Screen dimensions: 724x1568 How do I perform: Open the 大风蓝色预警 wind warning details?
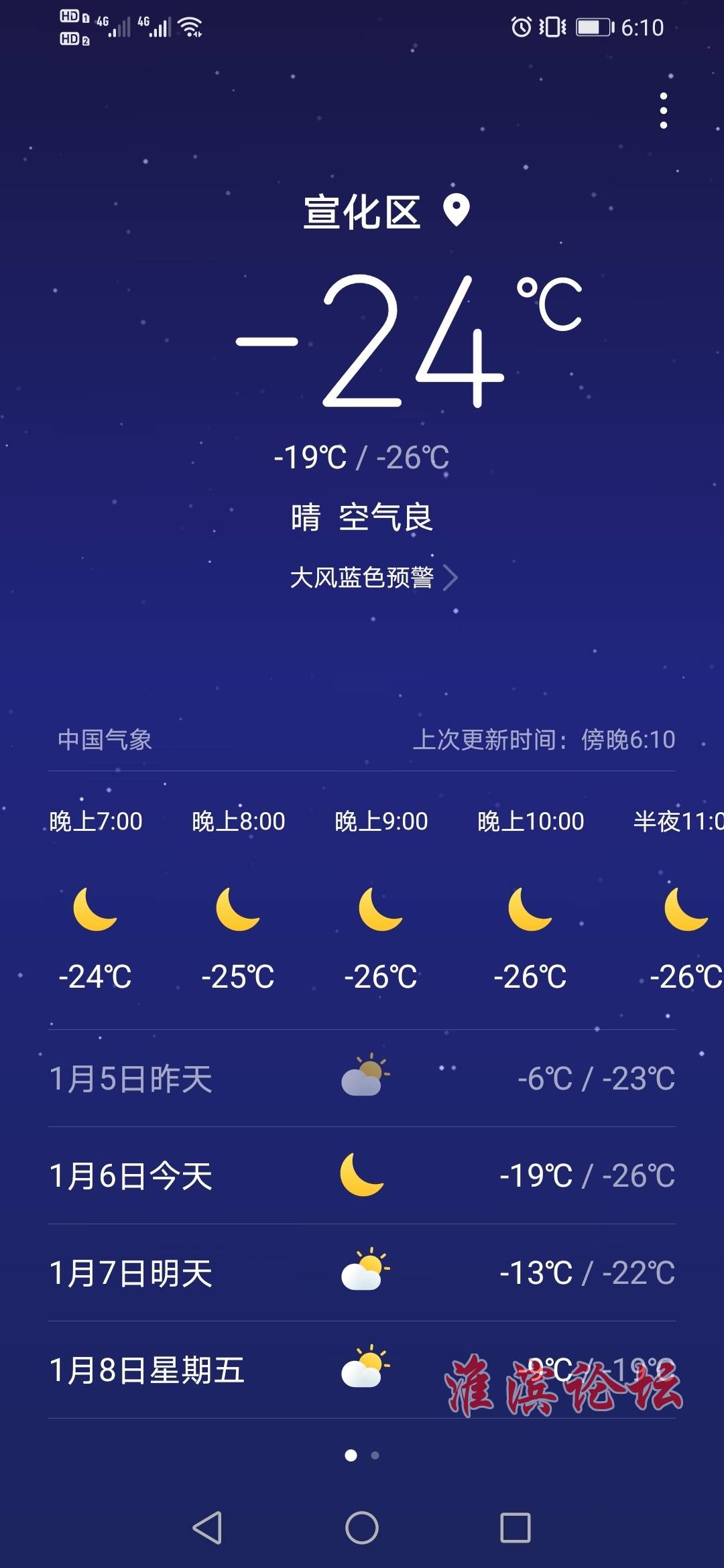click(x=373, y=578)
